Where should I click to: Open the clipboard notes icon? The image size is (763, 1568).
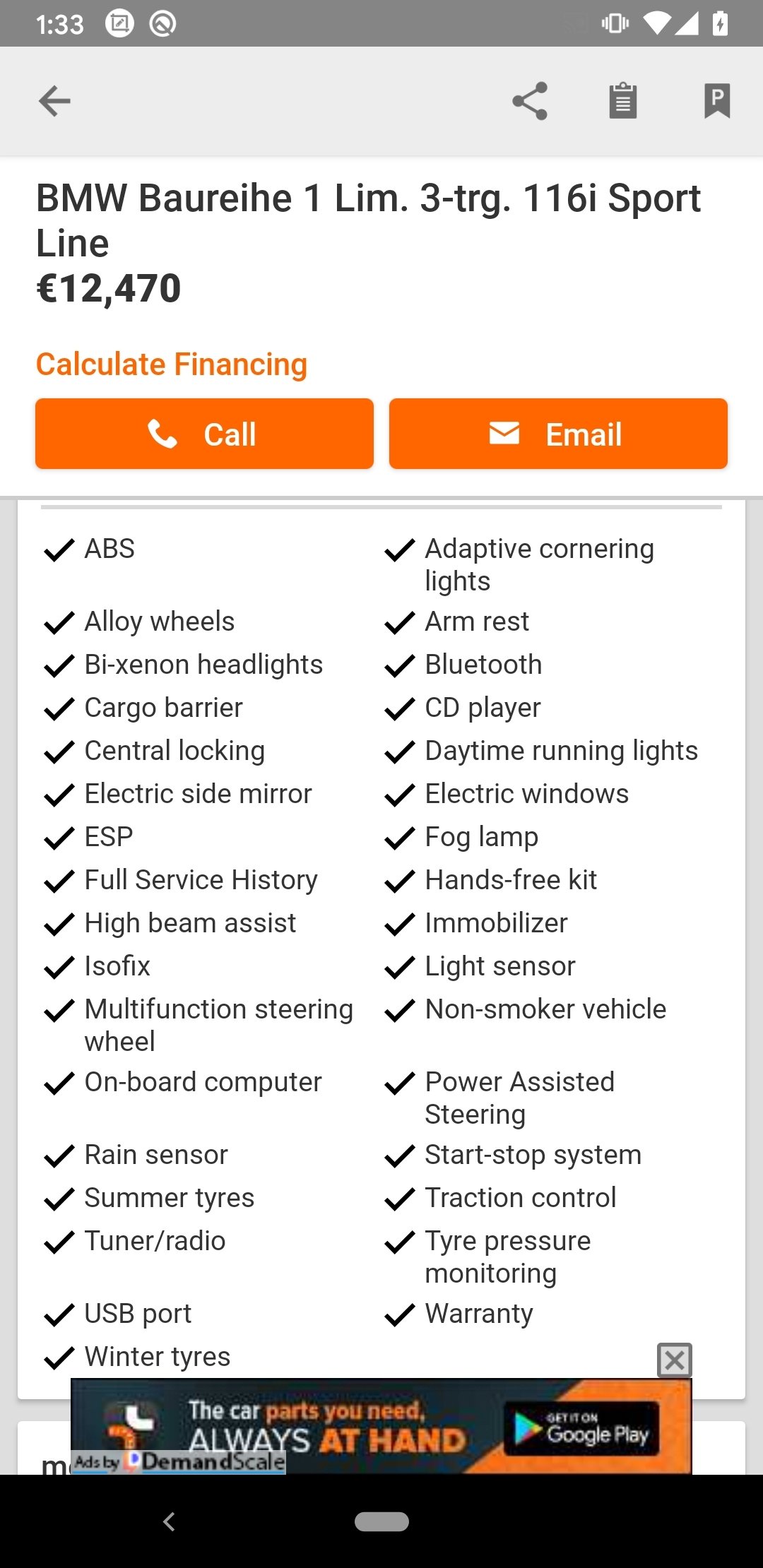[623, 101]
